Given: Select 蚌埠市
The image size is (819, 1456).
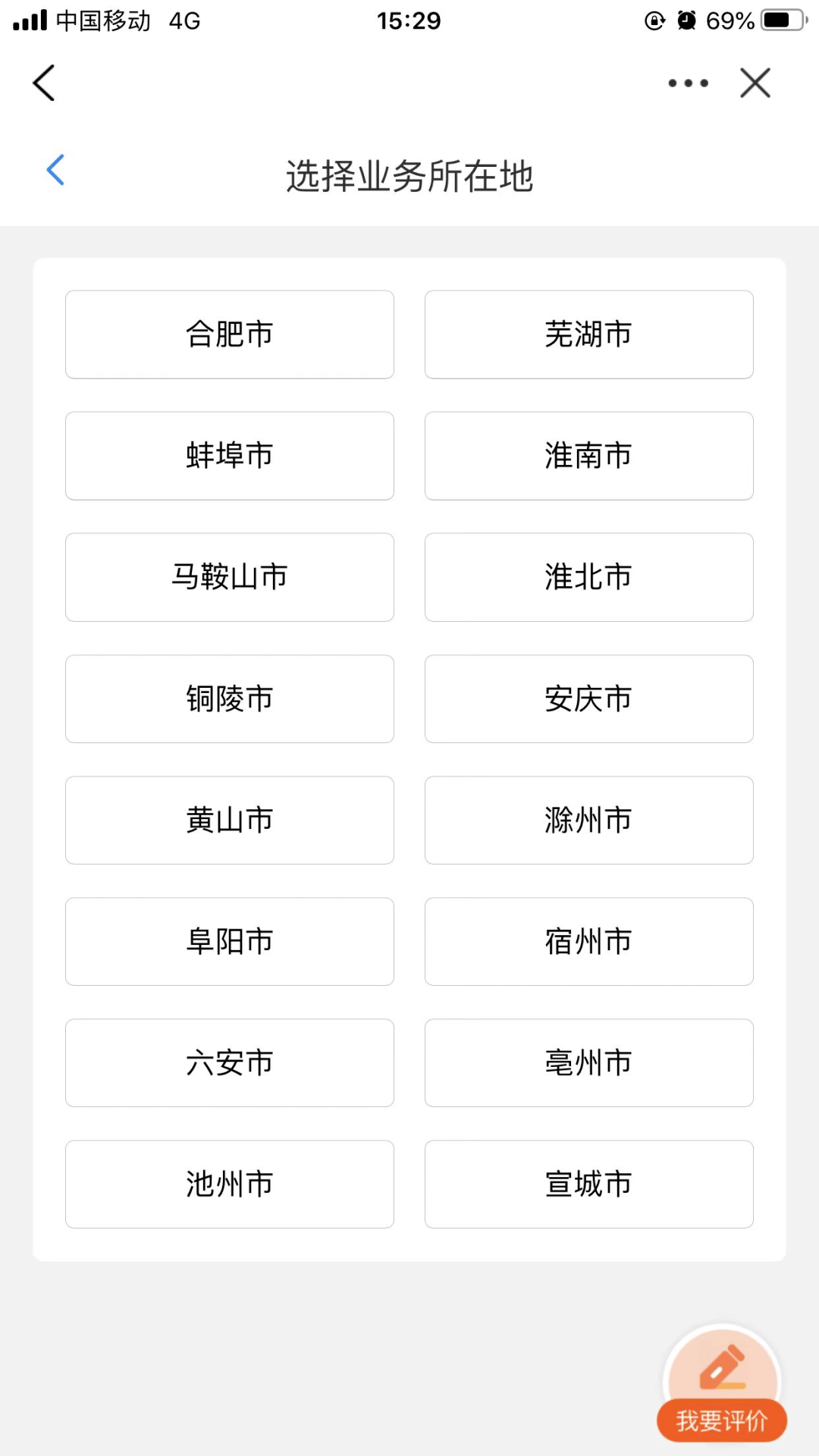Looking at the screenshot, I should [x=230, y=456].
